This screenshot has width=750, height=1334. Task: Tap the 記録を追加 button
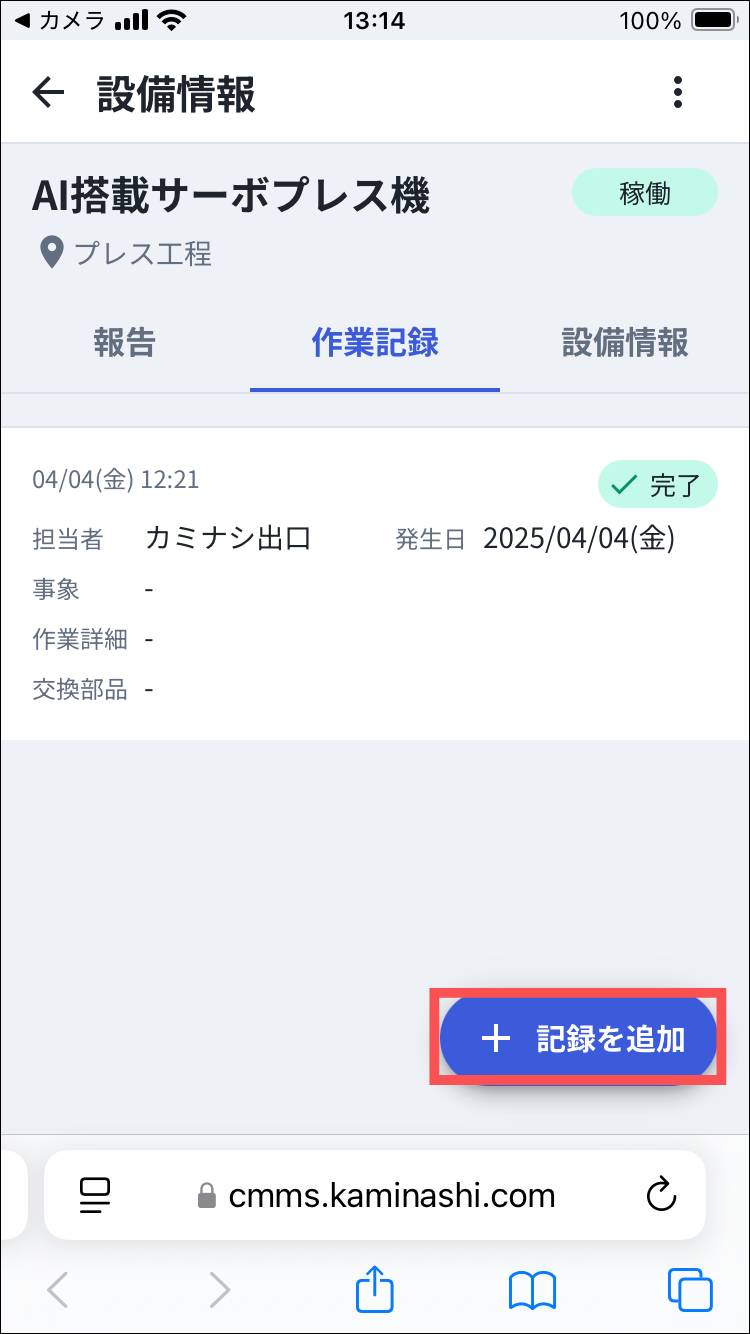579,1039
